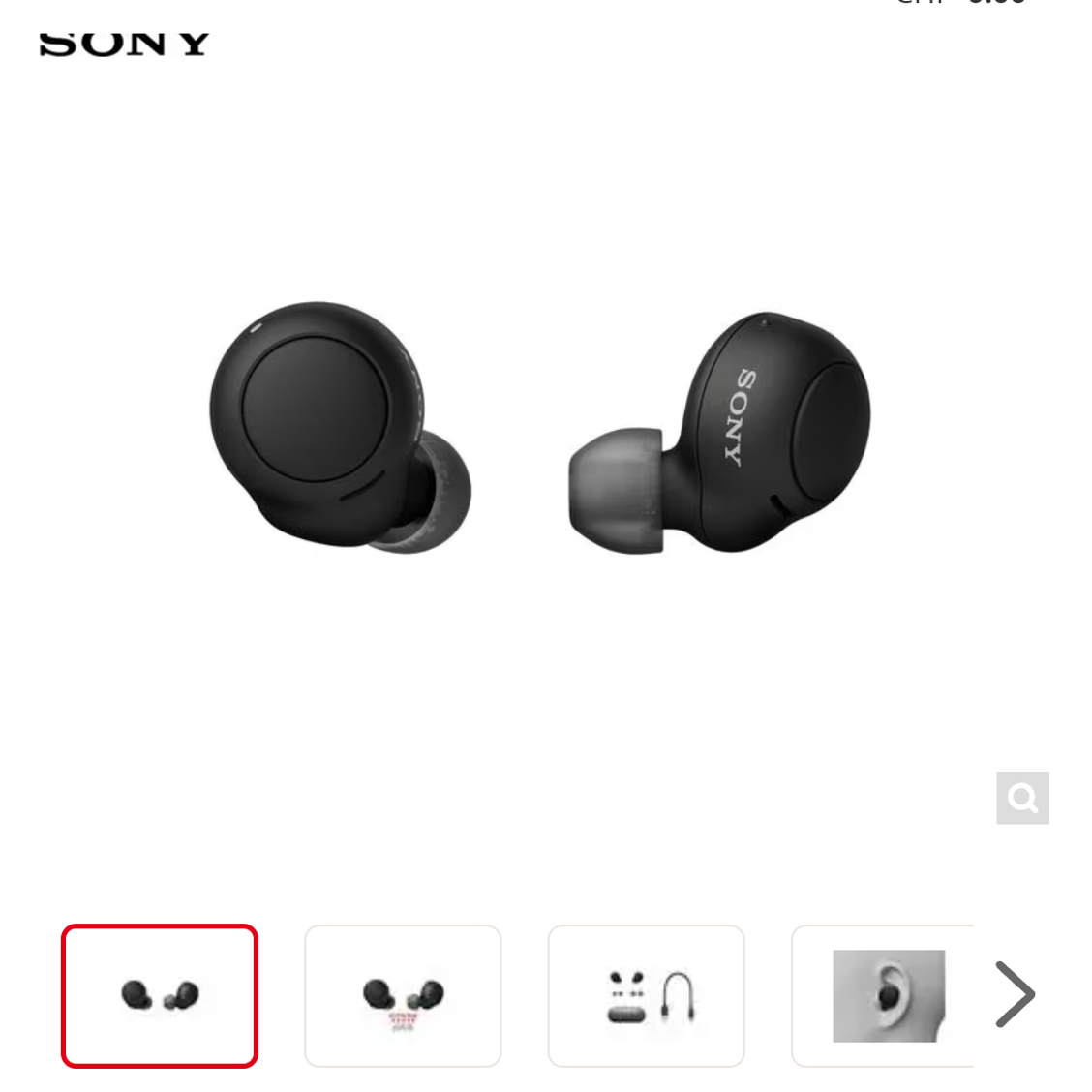Select the second earbuds thumbnail
The width and height of the screenshot is (1092, 1092).
pos(403,995)
